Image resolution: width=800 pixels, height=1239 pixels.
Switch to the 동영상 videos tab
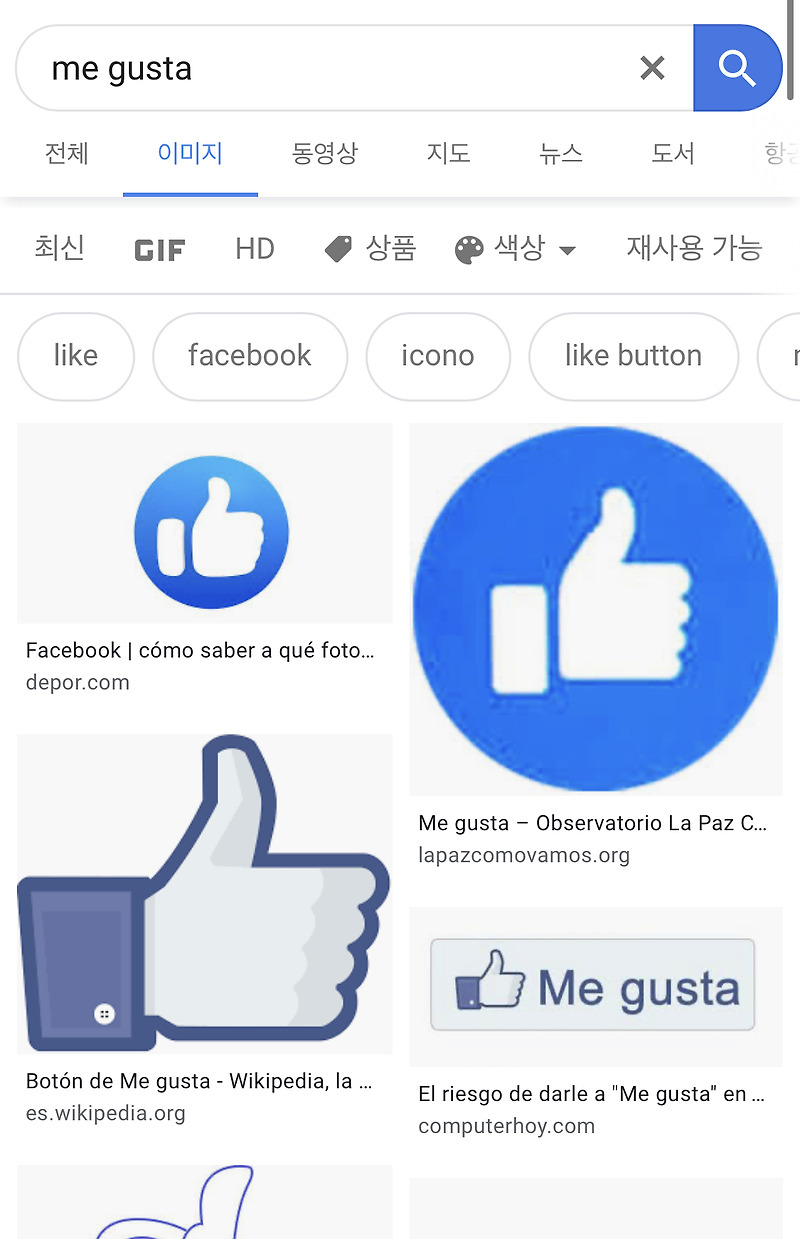(324, 153)
